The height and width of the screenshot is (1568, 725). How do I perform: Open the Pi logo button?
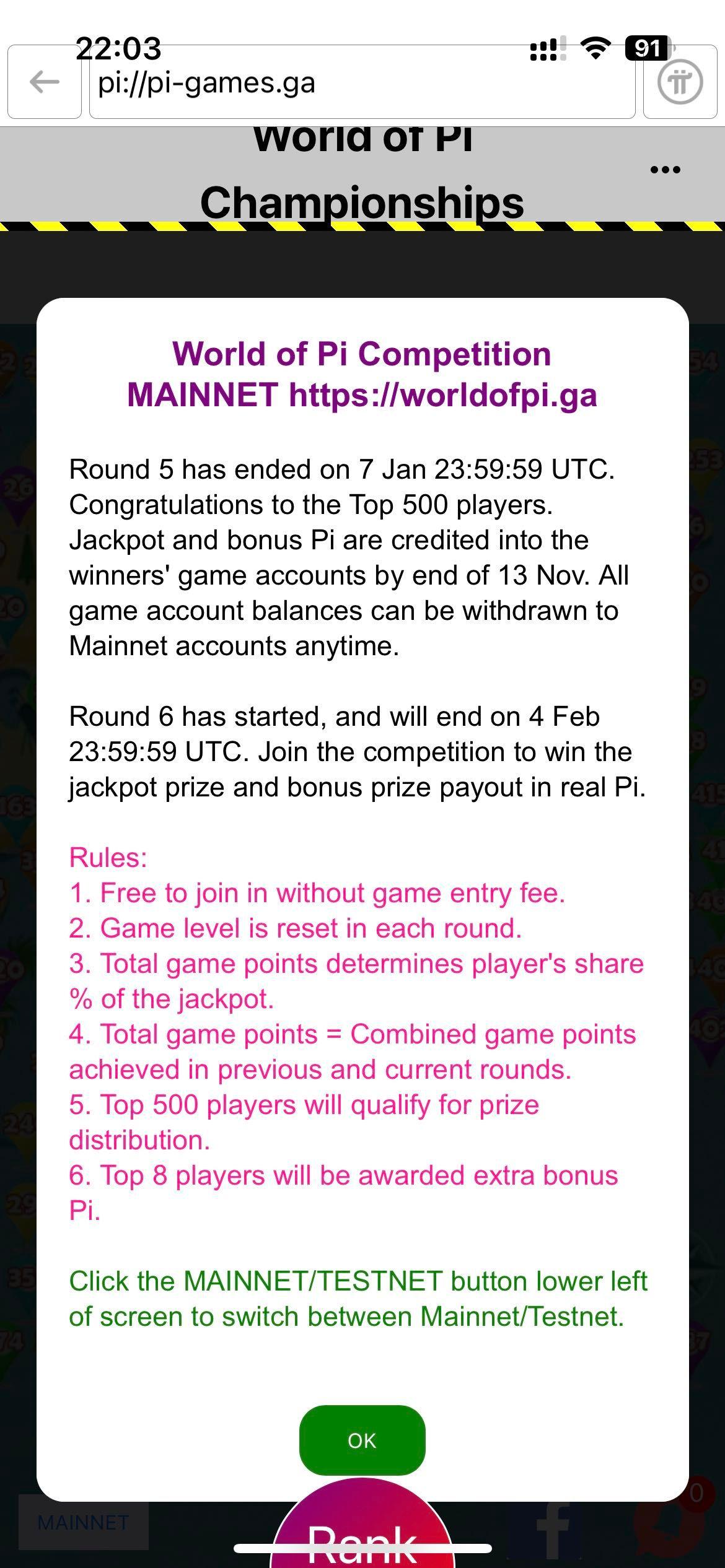pos(680,82)
